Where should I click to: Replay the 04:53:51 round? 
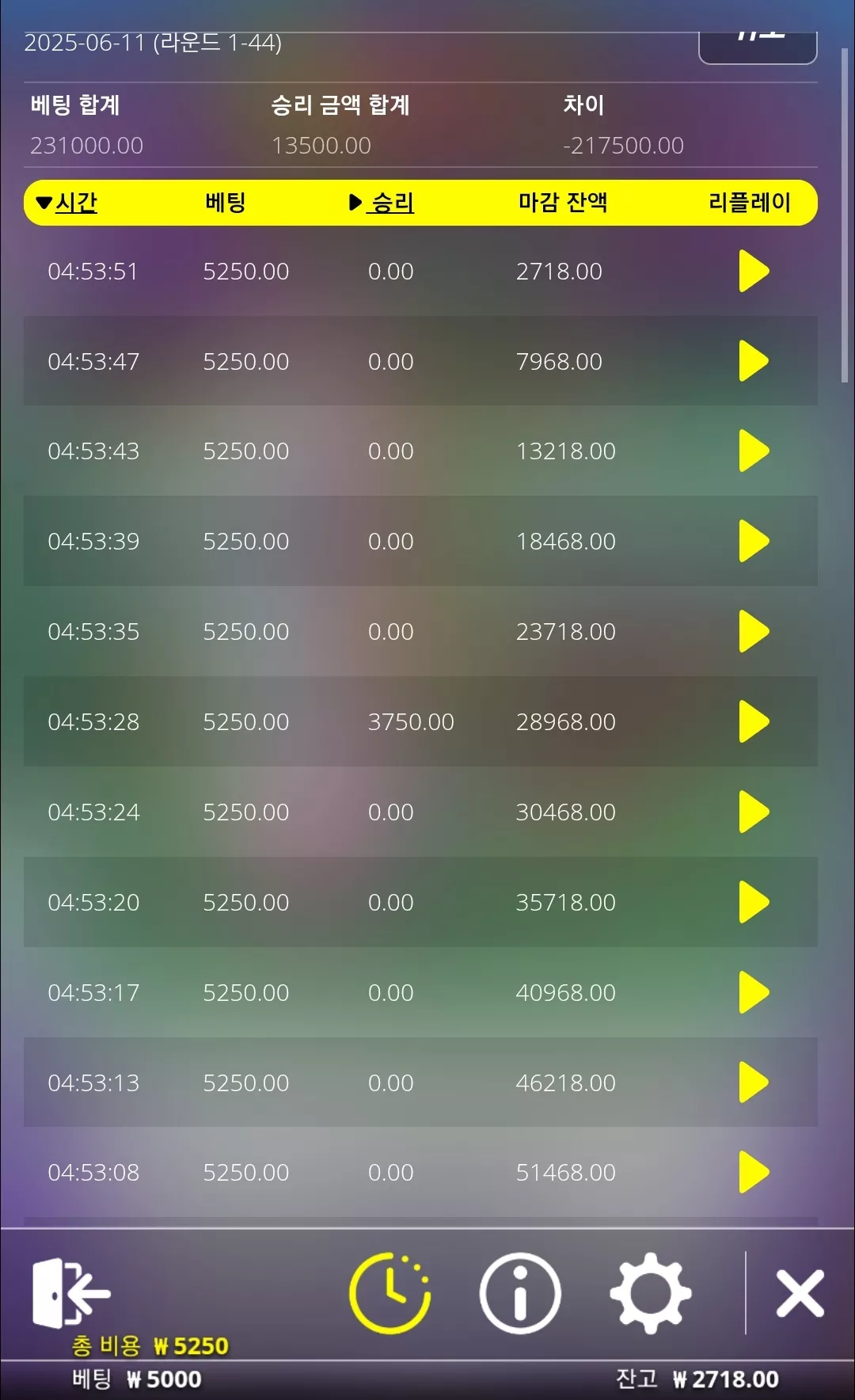(x=754, y=271)
